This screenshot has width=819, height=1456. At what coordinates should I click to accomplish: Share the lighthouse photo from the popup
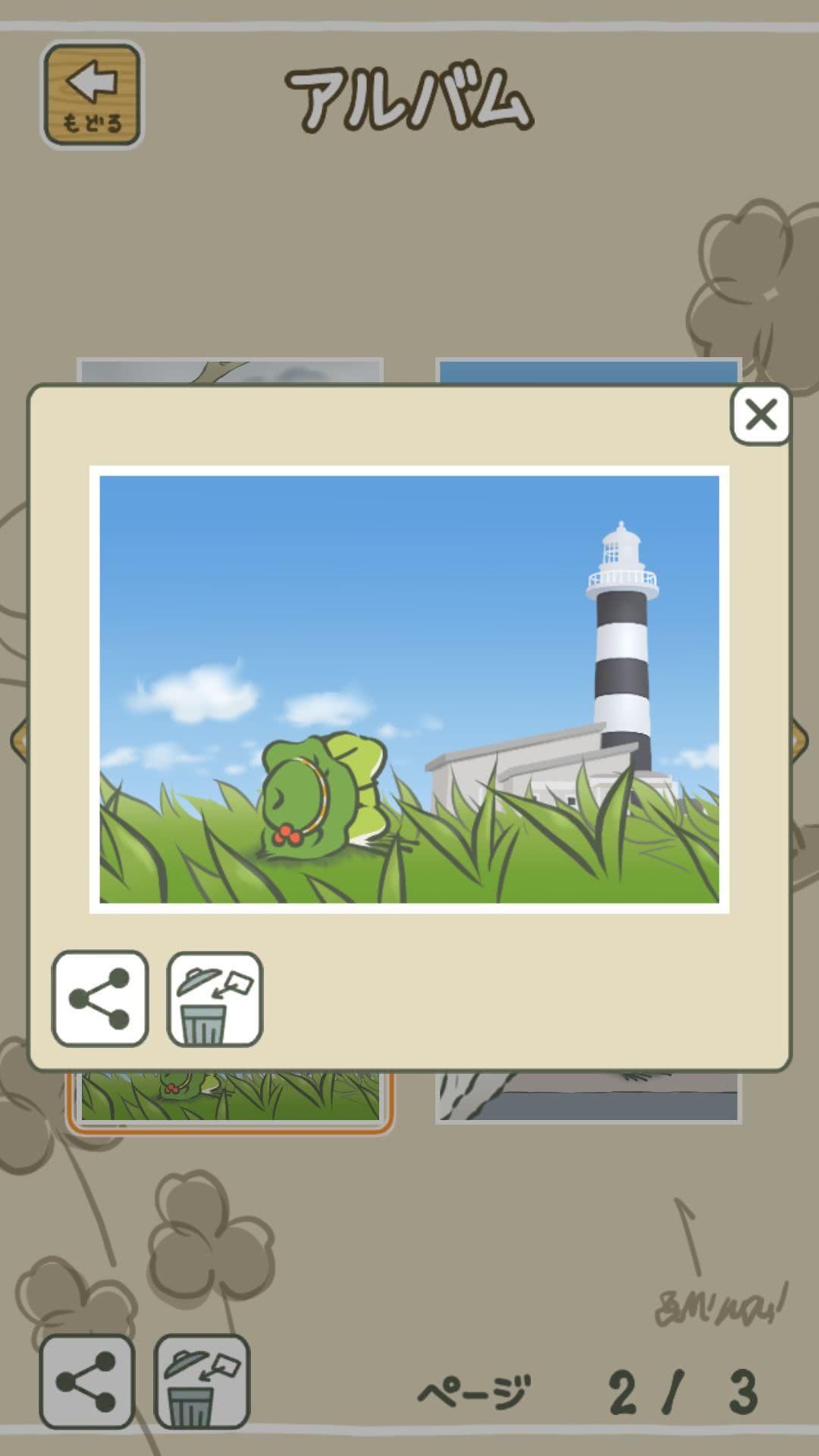pyautogui.click(x=99, y=999)
